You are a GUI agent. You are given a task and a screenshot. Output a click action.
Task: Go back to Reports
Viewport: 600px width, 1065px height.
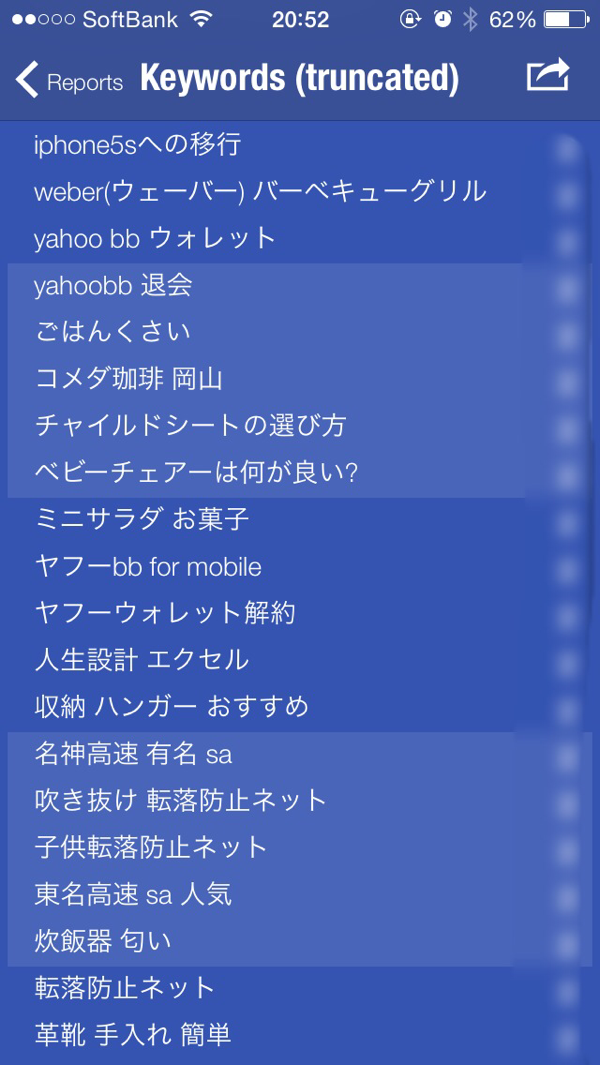point(69,80)
